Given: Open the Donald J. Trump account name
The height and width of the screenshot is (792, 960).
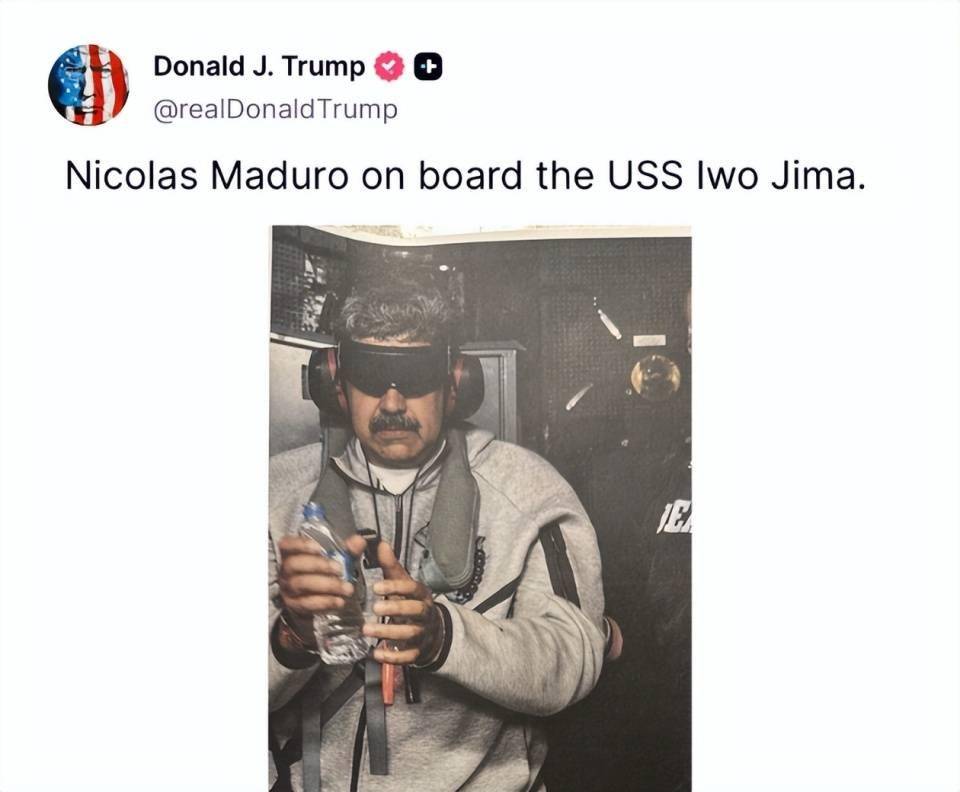Looking at the screenshot, I should 258,67.
